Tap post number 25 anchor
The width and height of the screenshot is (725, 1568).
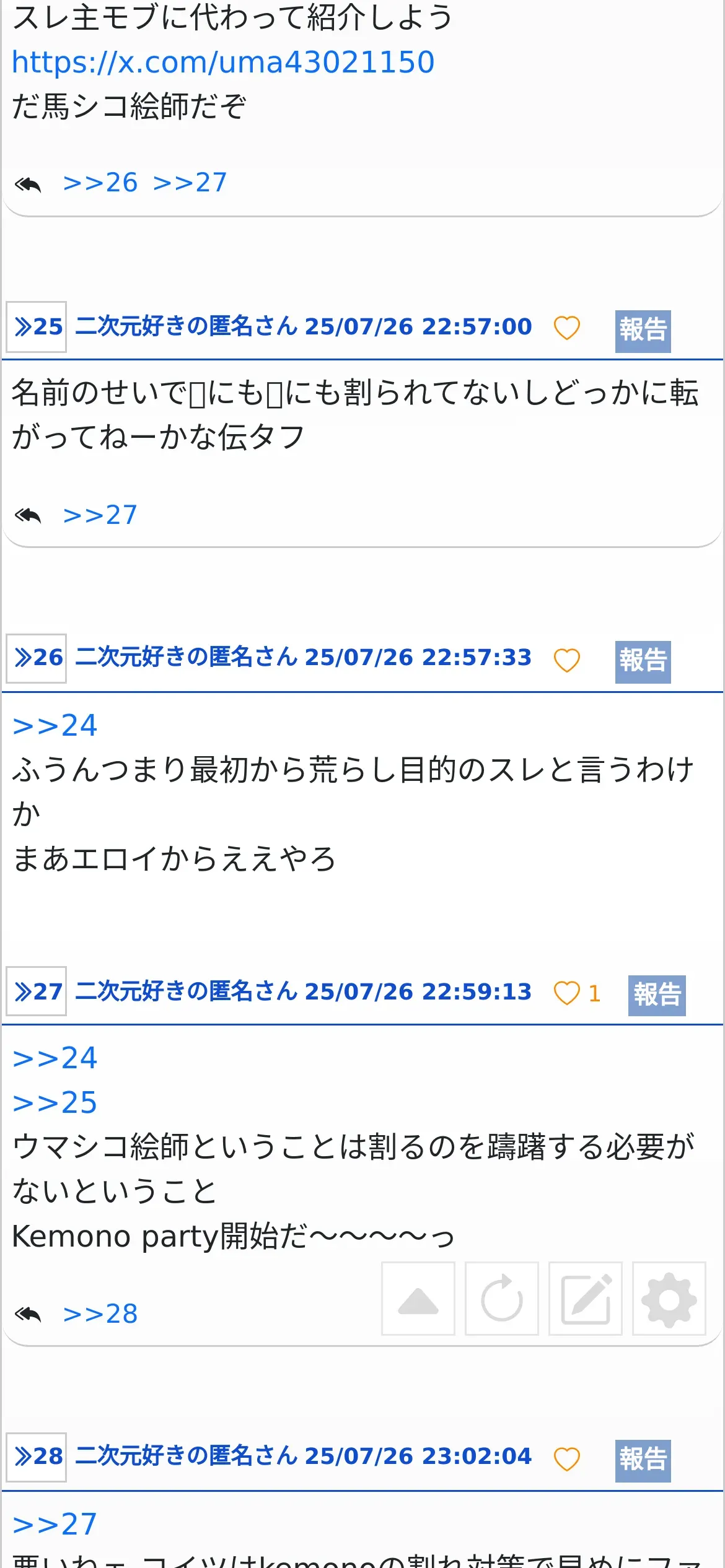[37, 327]
